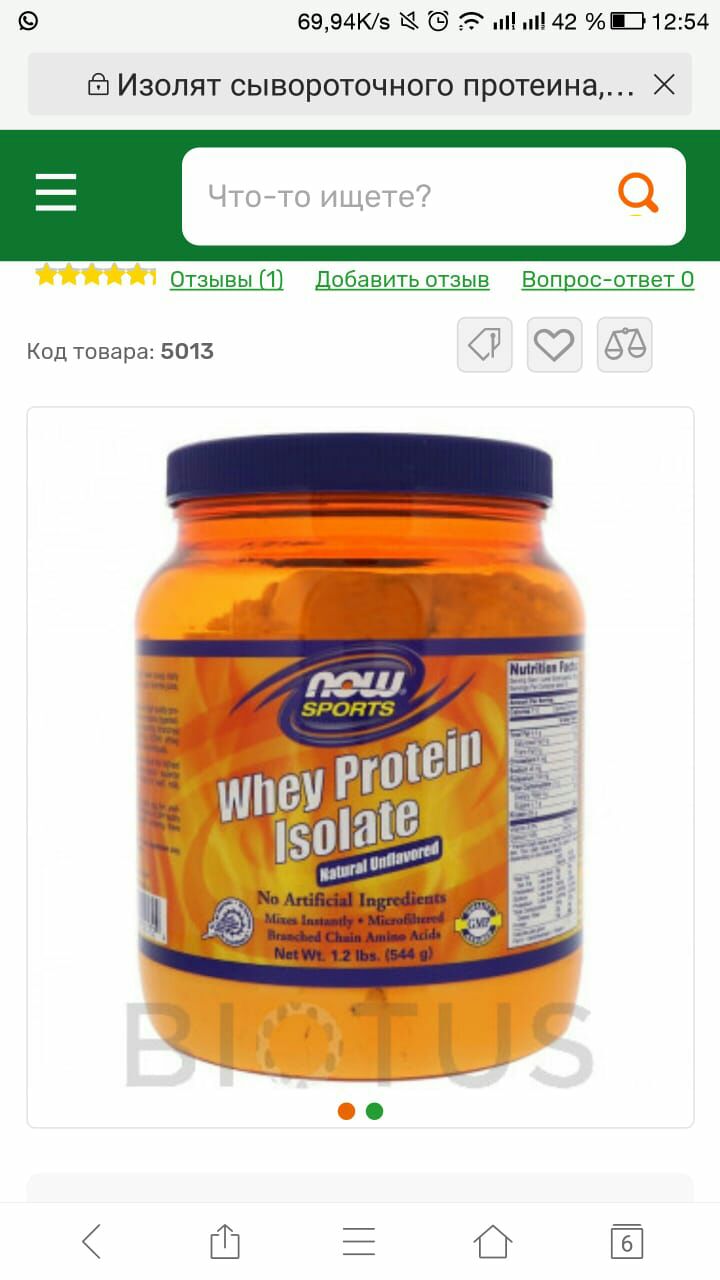This screenshot has height=1280, width=720.
Task: Switch to the second image dot
Action: 374,1111
